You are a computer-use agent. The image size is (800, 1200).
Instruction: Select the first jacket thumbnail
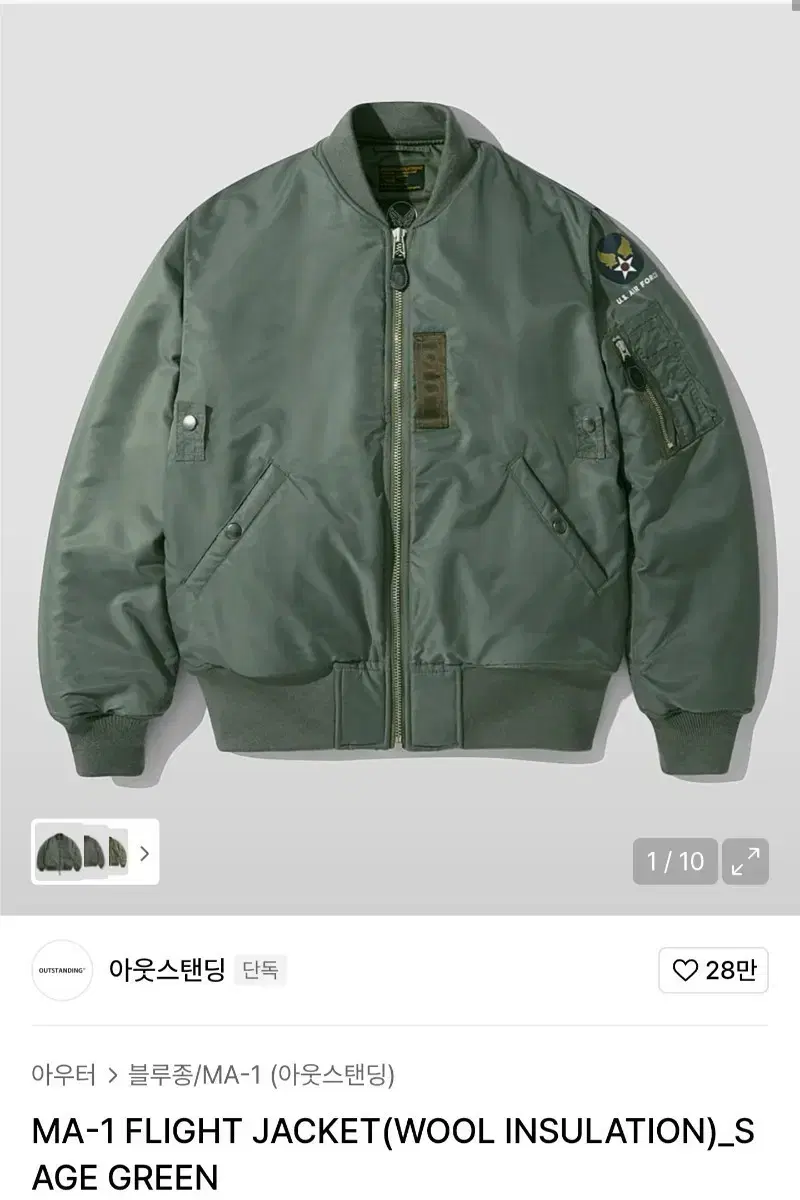tap(60, 850)
